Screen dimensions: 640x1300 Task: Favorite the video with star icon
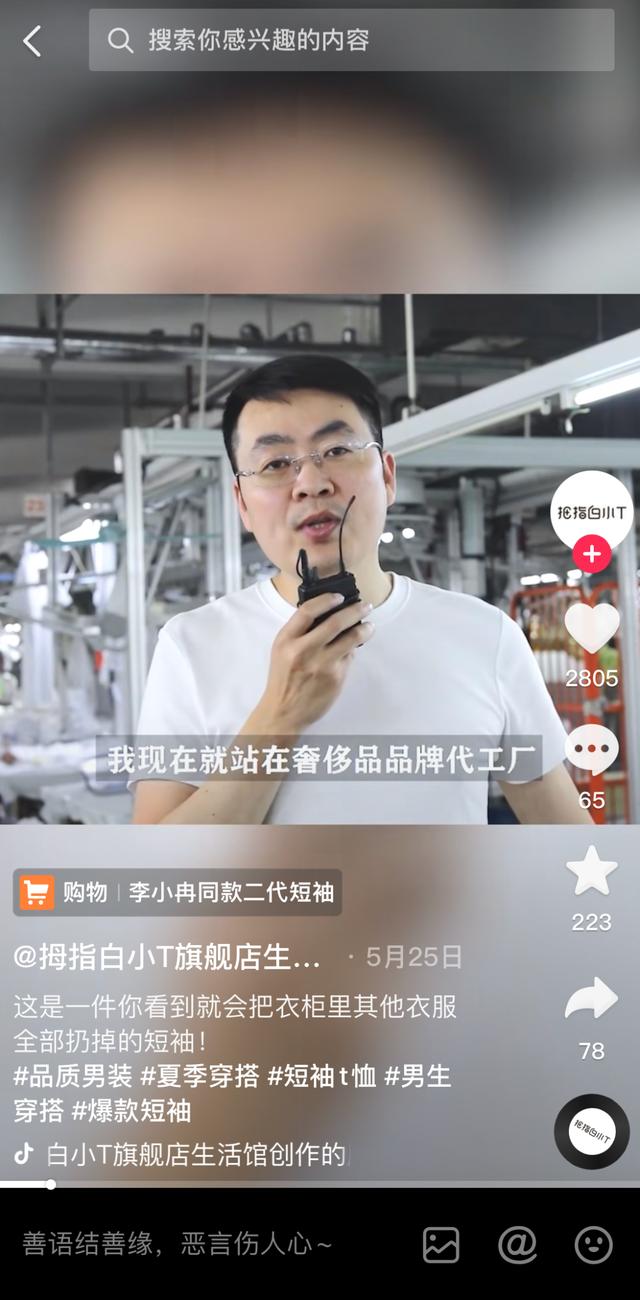click(x=592, y=872)
